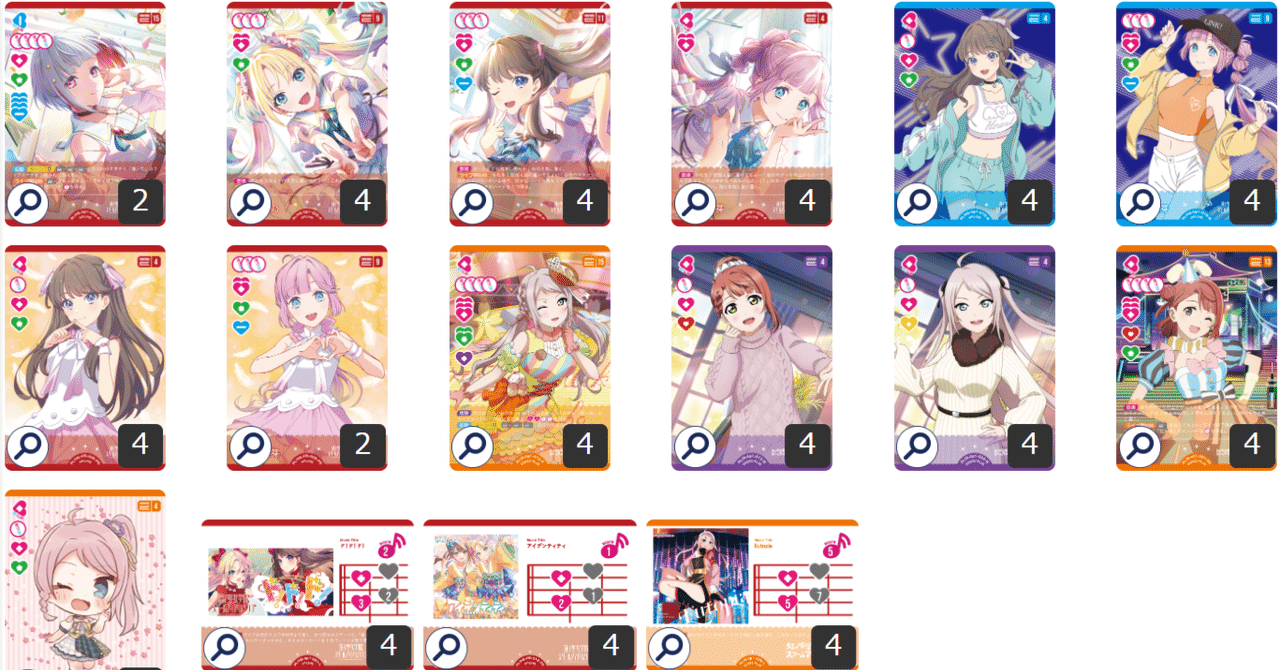Magnify the red-haired girl in pink sweater card
1280x670 pixels.
pyautogui.click(x=693, y=446)
